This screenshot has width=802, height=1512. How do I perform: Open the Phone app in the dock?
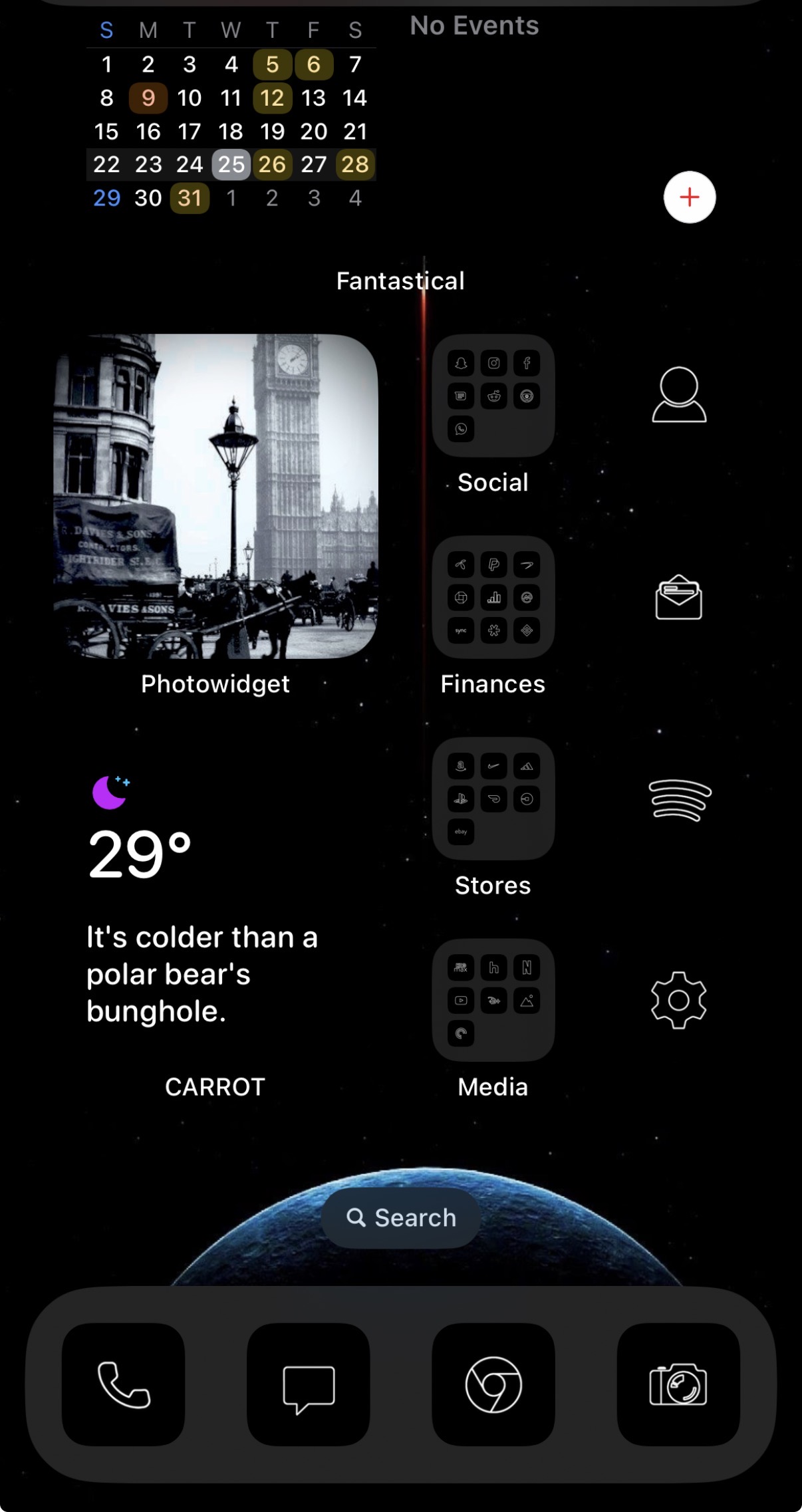coord(124,1384)
